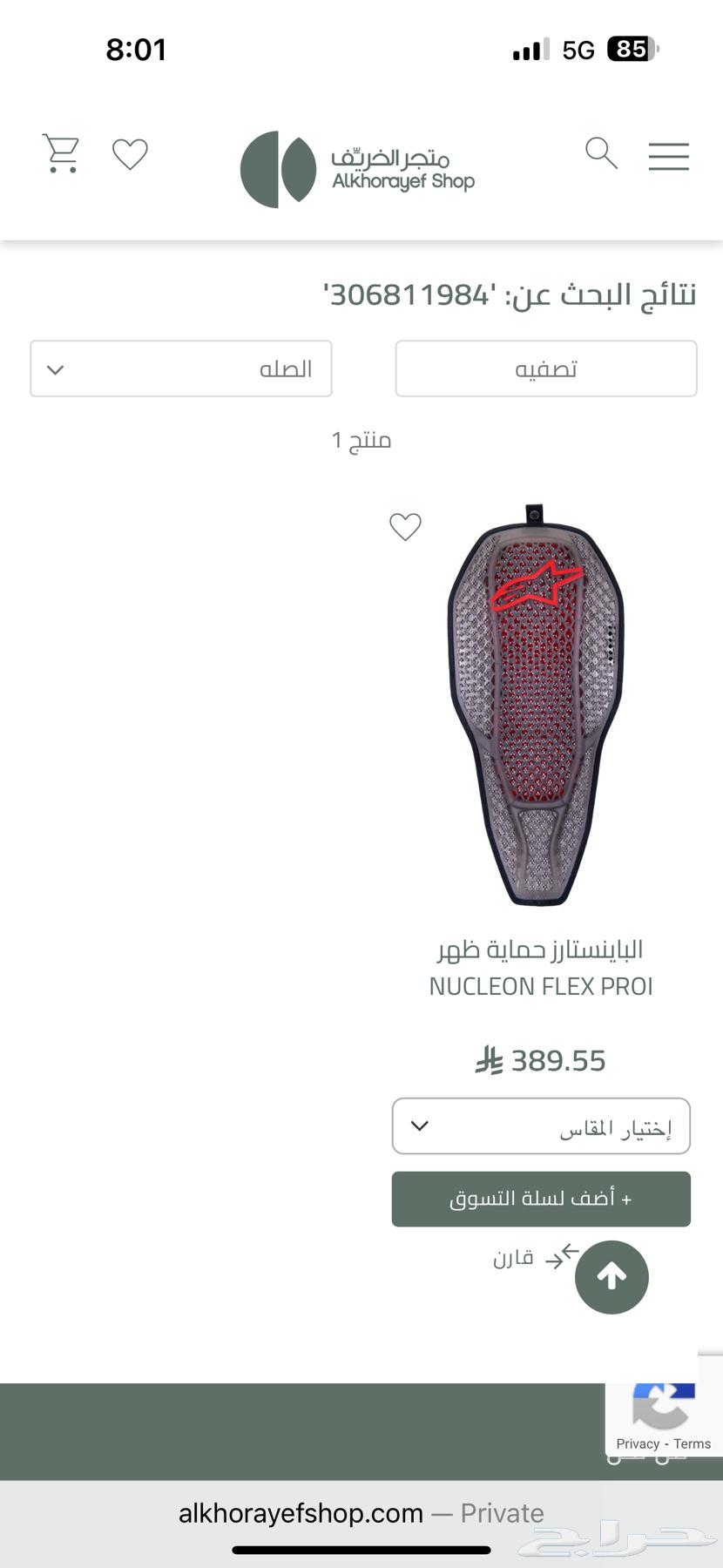Open the shopping cart
Screen dimensions: 723x1568
pos(59,152)
